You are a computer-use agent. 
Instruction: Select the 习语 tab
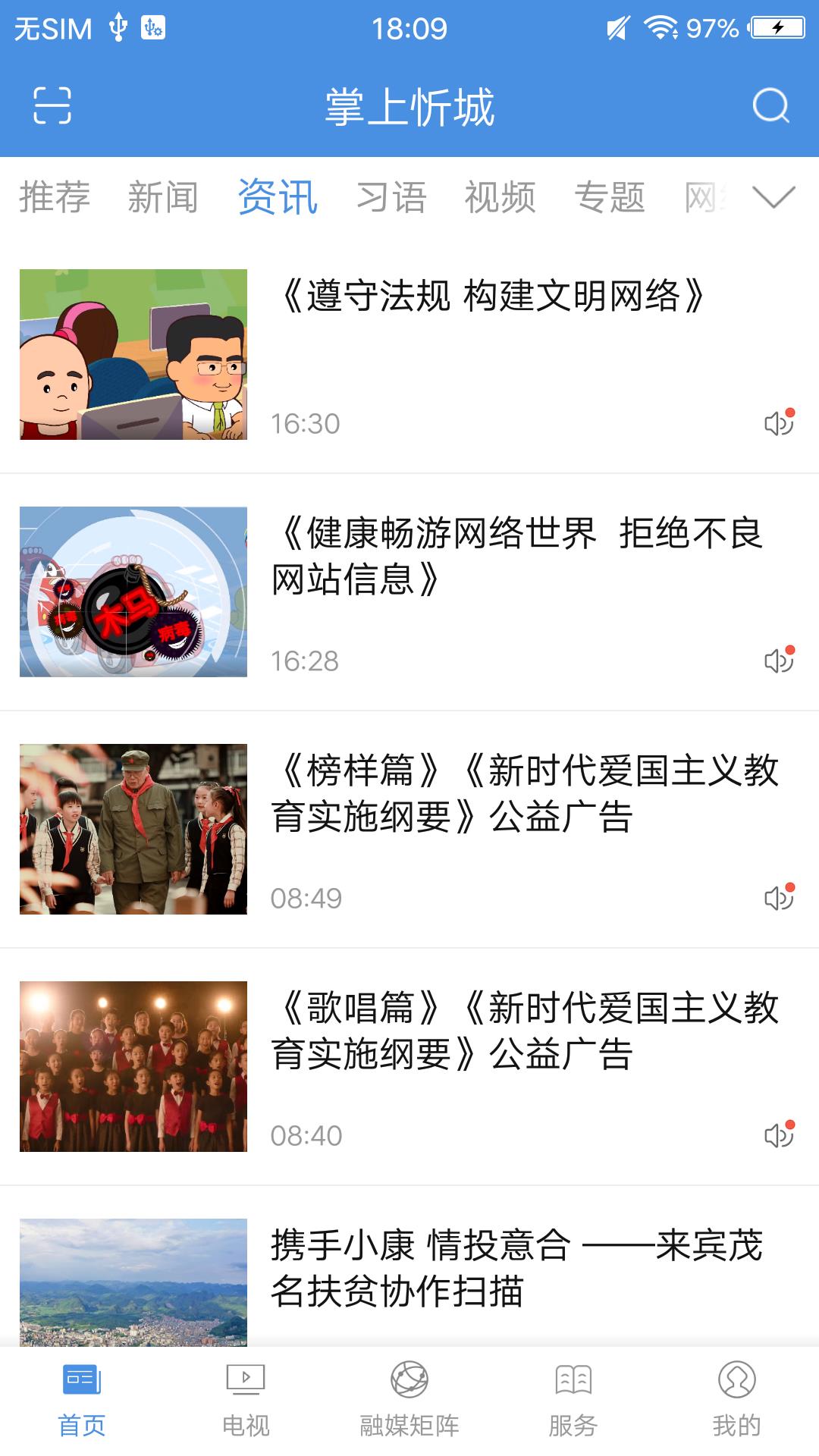click(391, 197)
